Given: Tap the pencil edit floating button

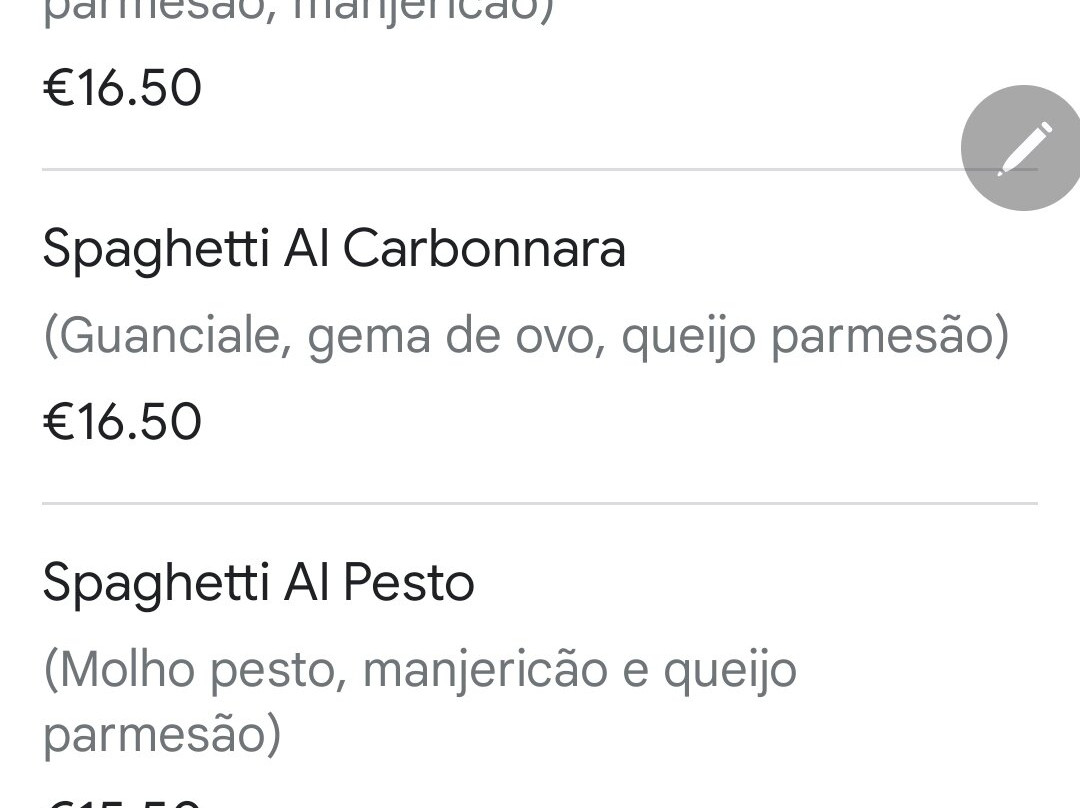Looking at the screenshot, I should tap(1022, 148).
